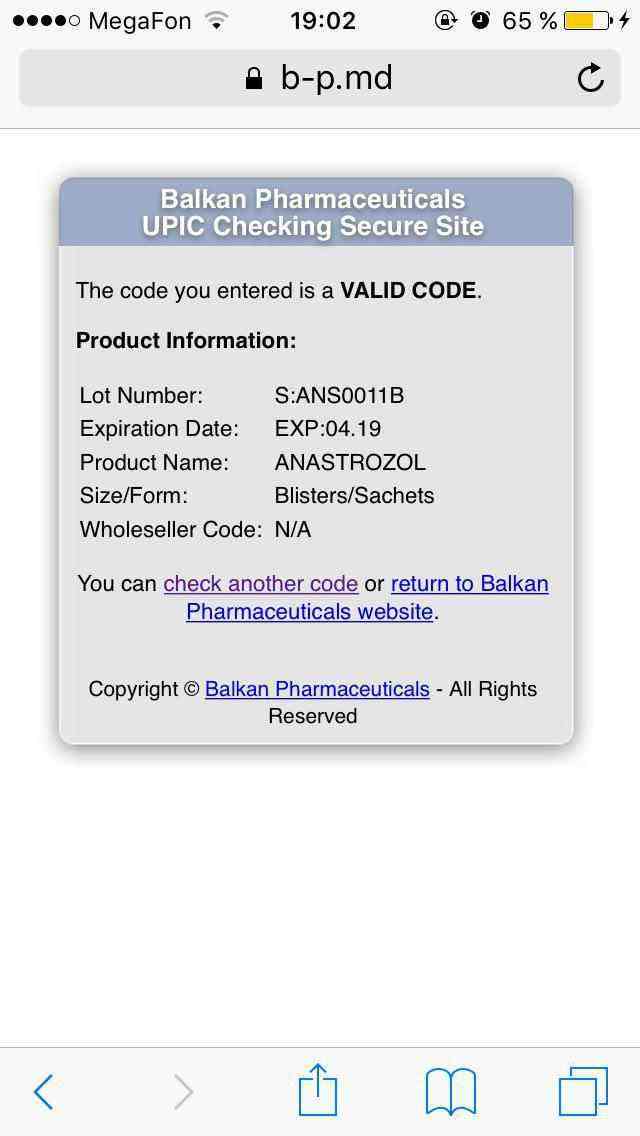Tap the b-p.md address bar
640x1136 pixels.
[x=318, y=78]
